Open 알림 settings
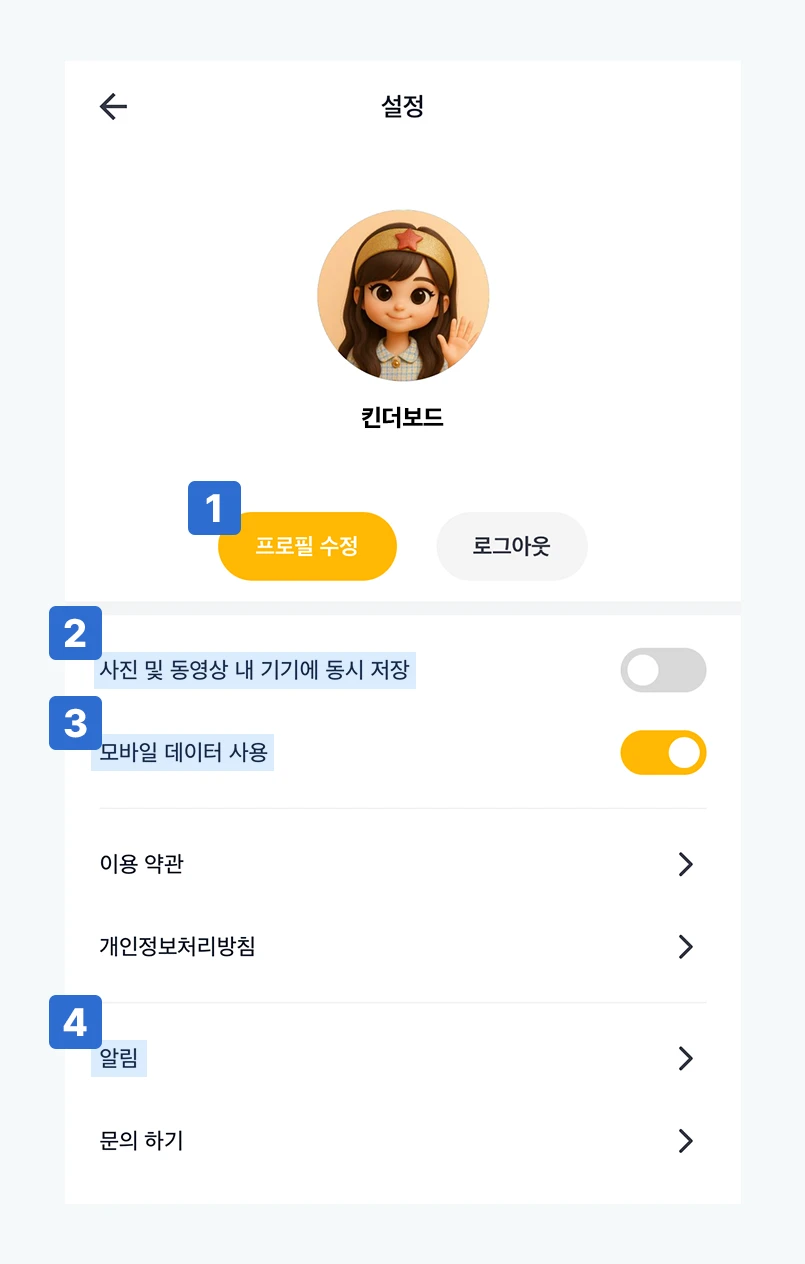Image resolution: width=805 pixels, height=1264 pixels. 400,1058
